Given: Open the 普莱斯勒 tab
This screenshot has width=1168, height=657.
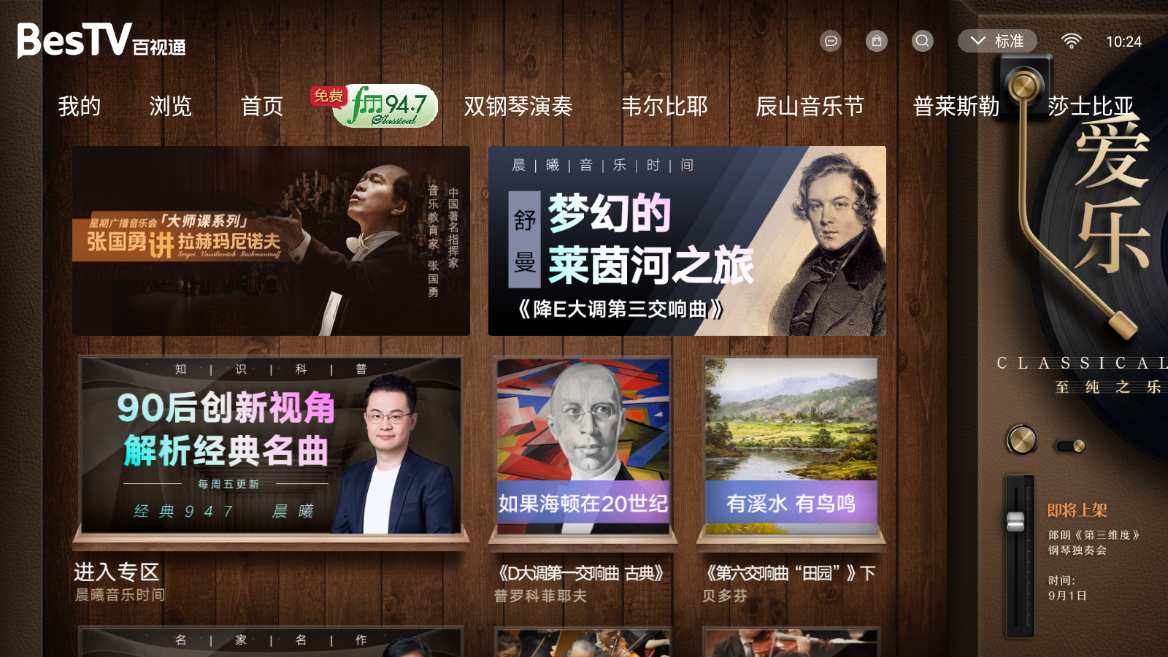Looking at the screenshot, I should click(x=956, y=106).
